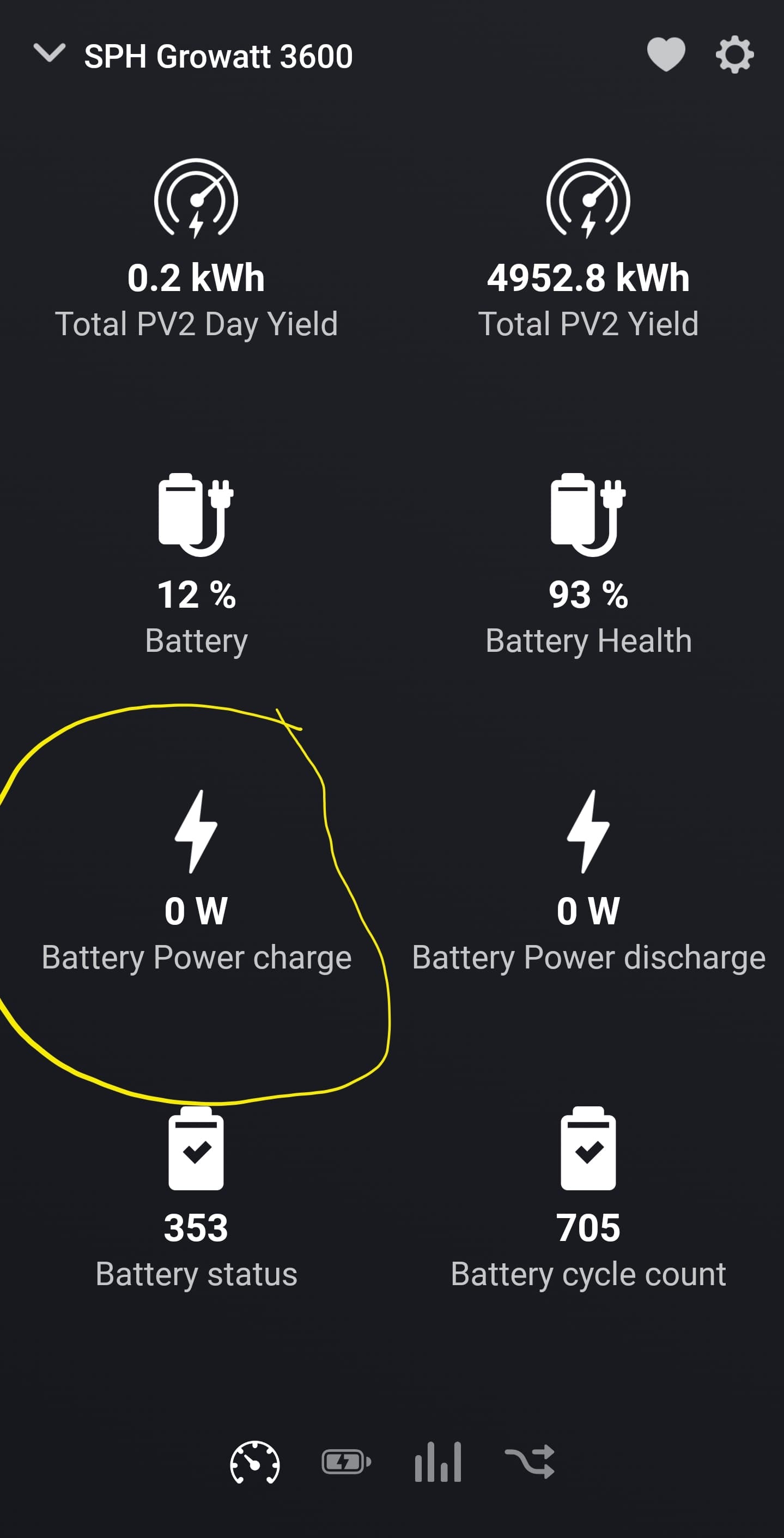Switch to the bar chart statistics tab

pos(438,1462)
